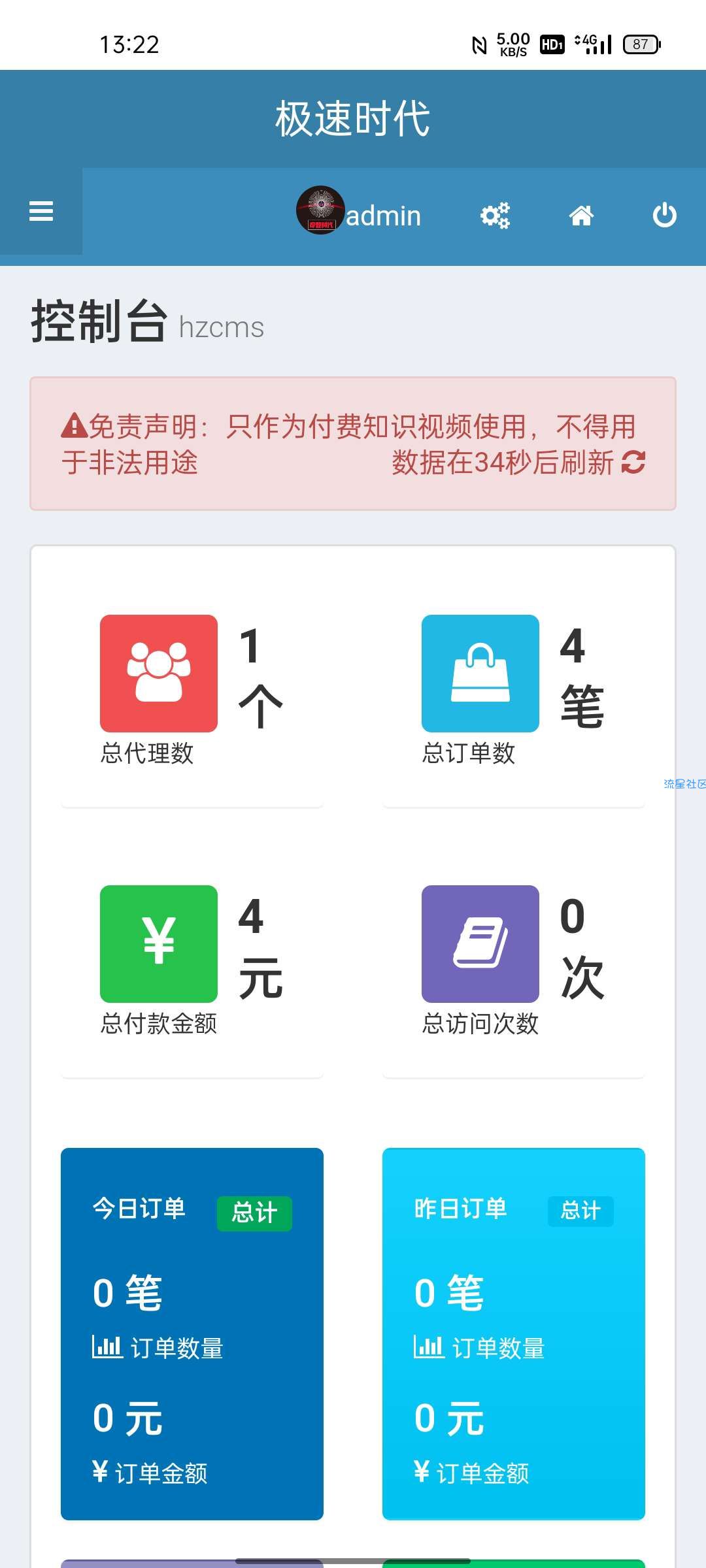This screenshot has height=1568, width=706.
Task: Go to homepage via home icon
Action: click(582, 214)
